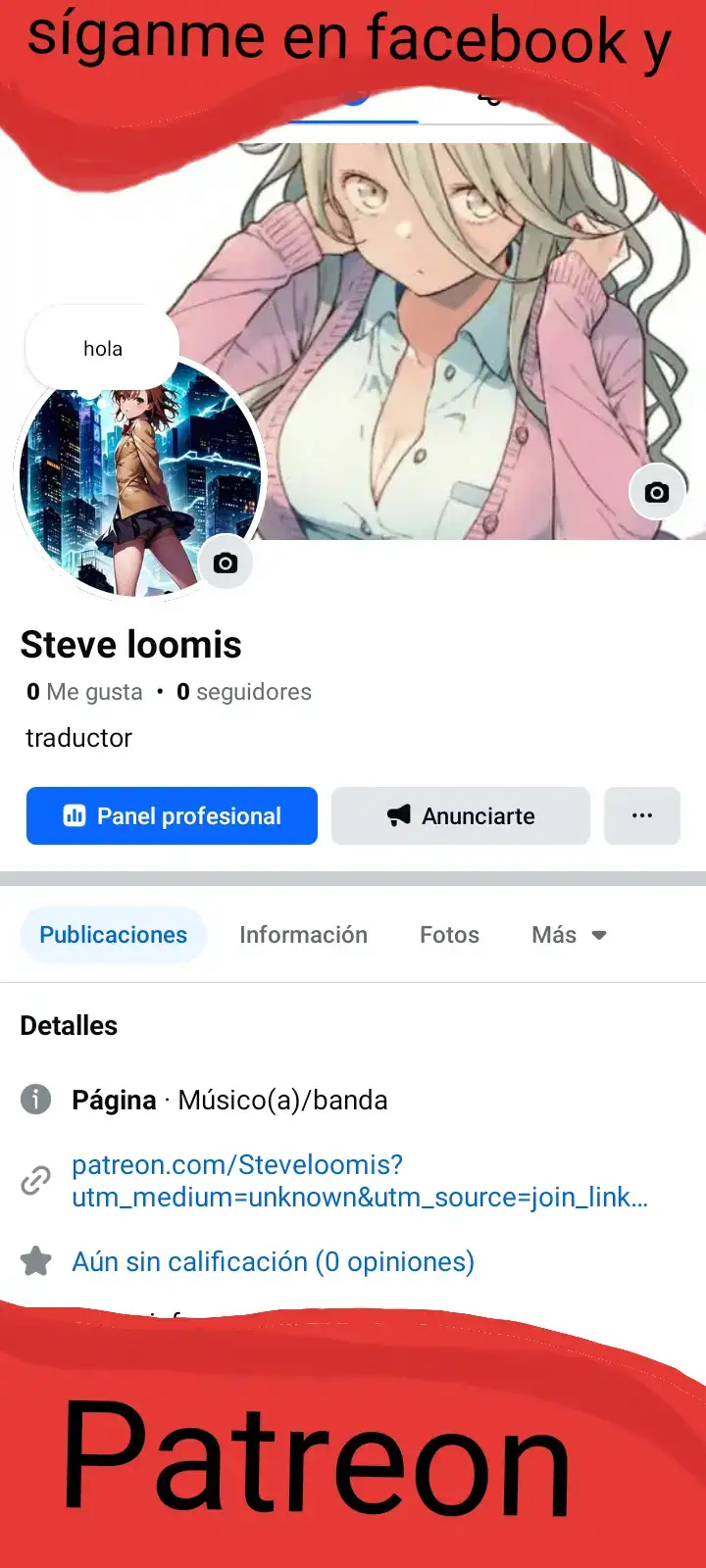
Task: Change the cover photo via camera icon
Action: click(656, 492)
